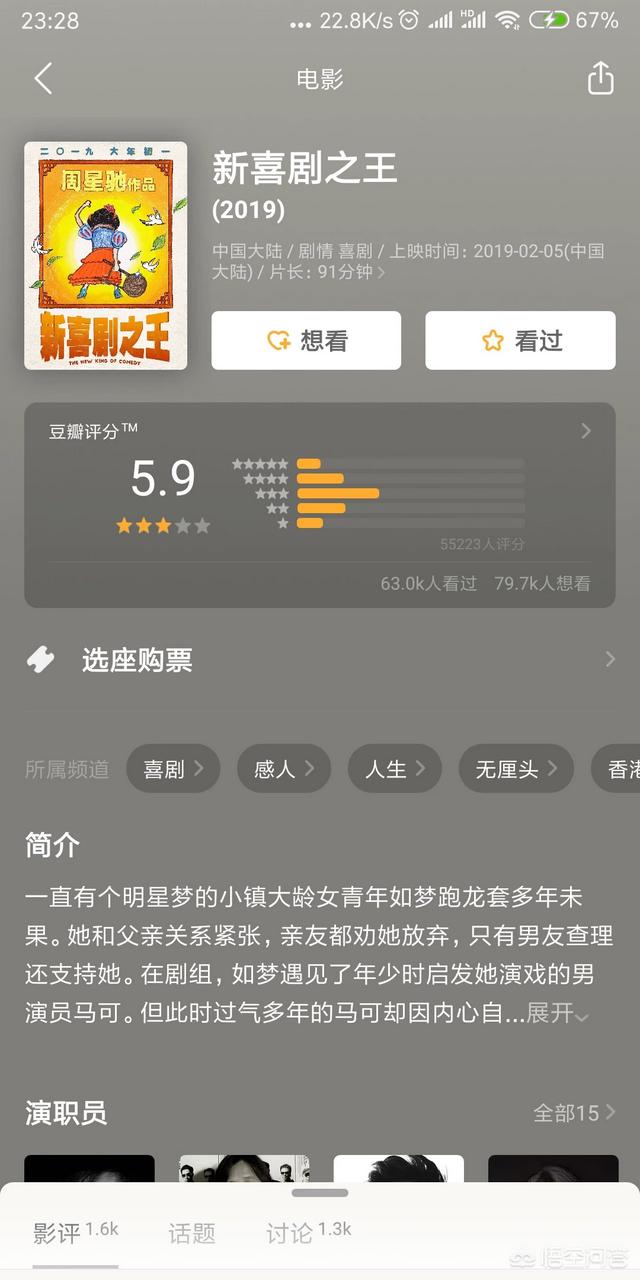Viewport: 640px width, 1280px height.
Task: Open the movie poster image
Action: tap(105, 256)
